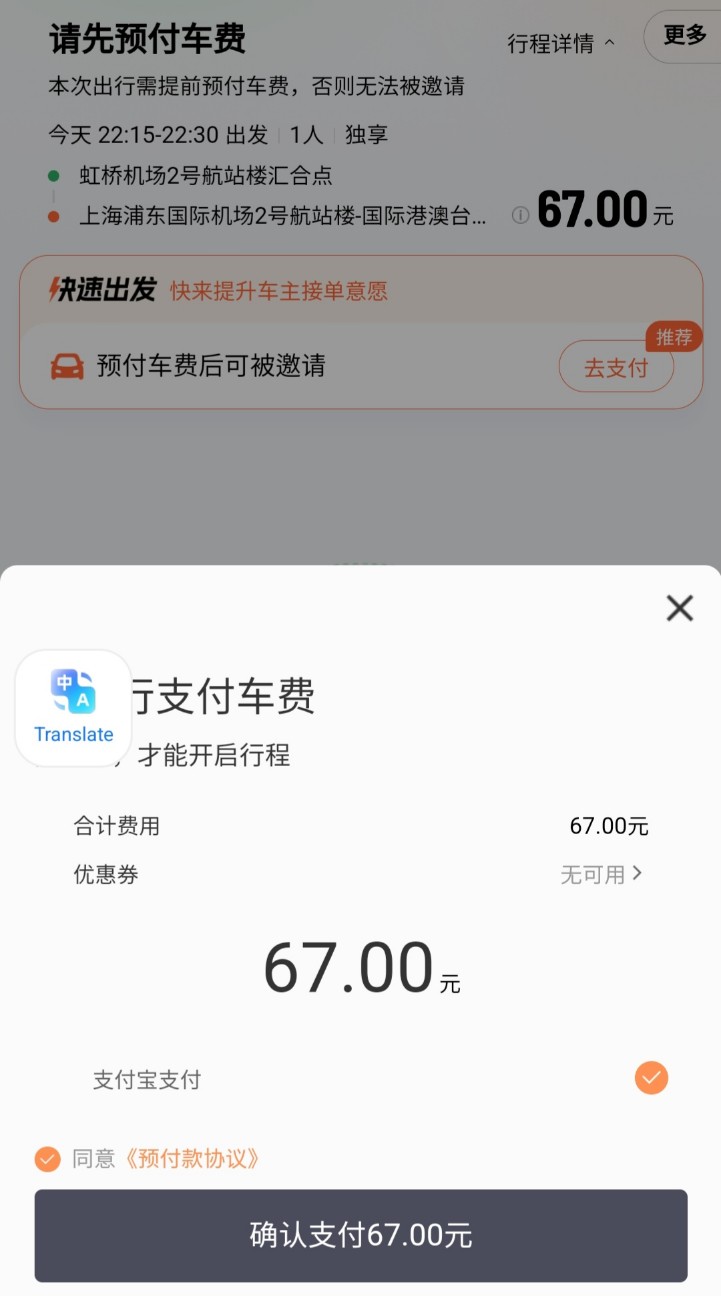This screenshot has width=721, height=1296.
Task: Uncheck the 同意 agreement checkbox
Action: (x=47, y=1159)
